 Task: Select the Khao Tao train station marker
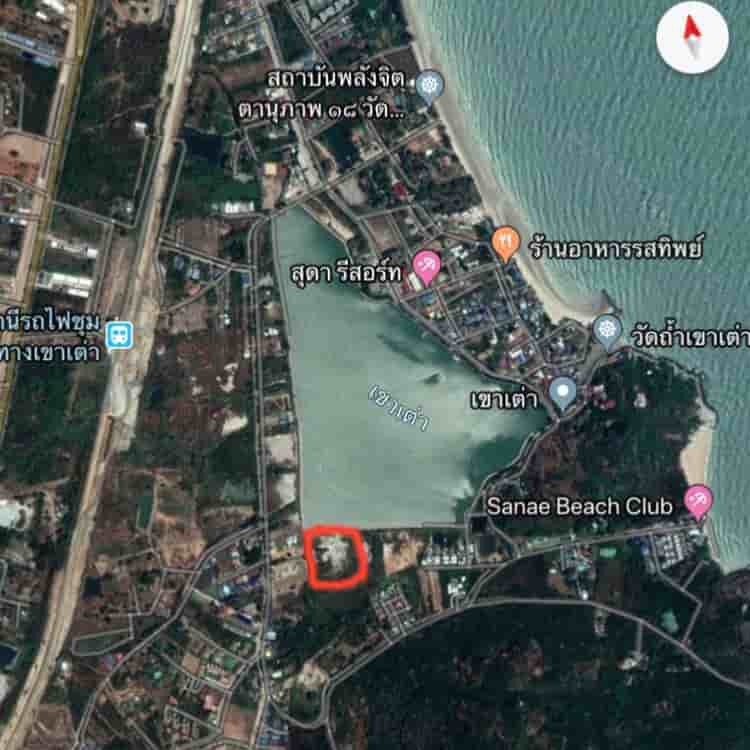tap(120, 335)
